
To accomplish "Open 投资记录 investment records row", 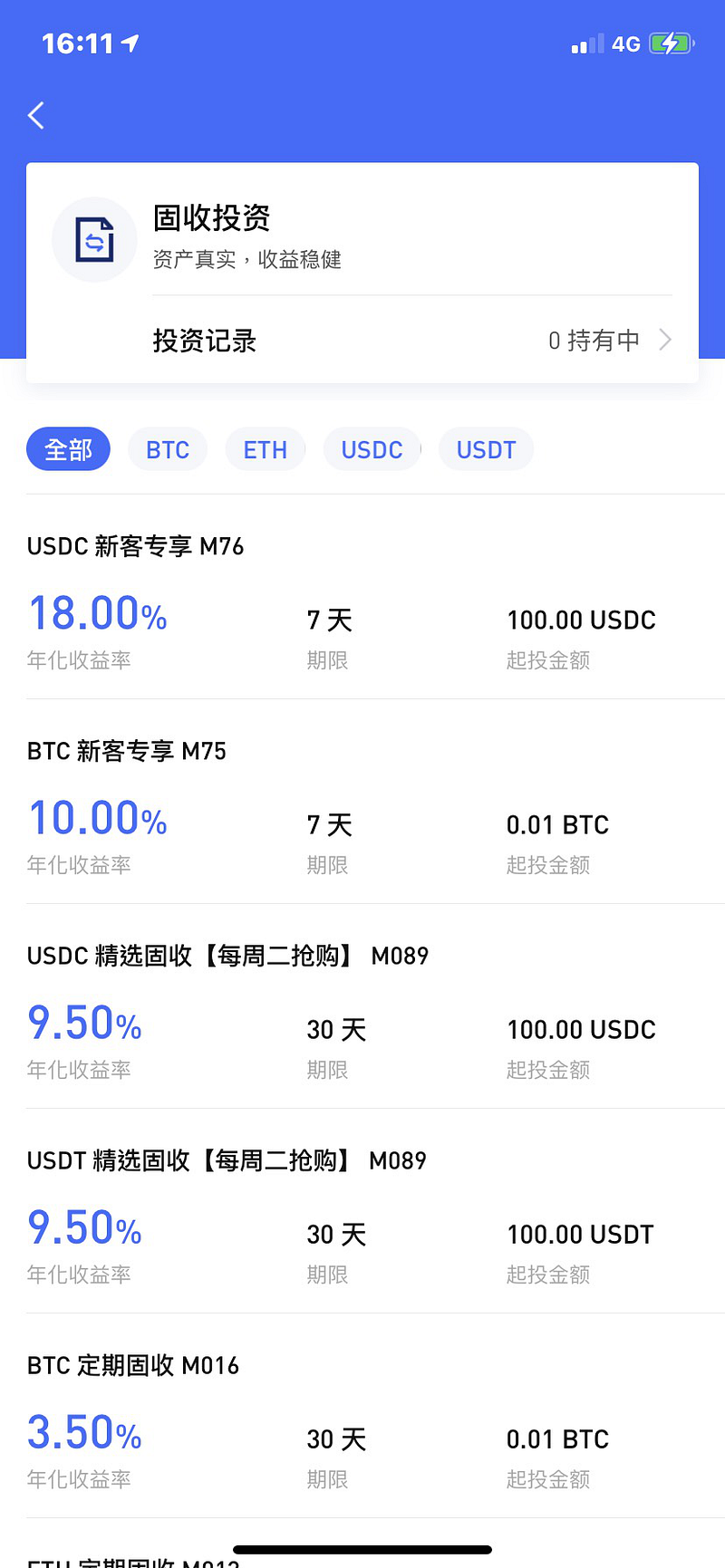I will pyautogui.click(x=412, y=341).
